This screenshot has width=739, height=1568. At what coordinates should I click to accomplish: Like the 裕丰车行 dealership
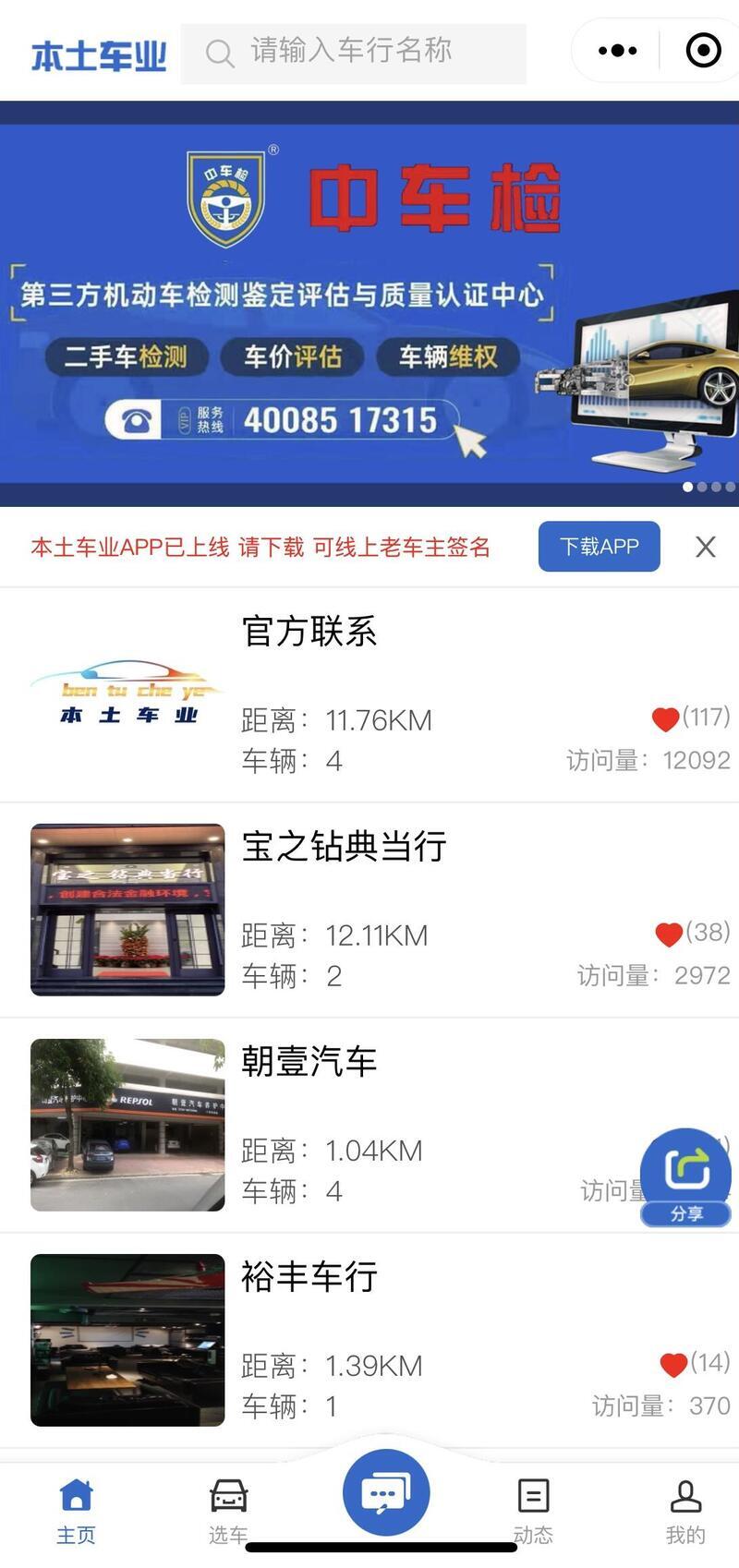point(673,1364)
